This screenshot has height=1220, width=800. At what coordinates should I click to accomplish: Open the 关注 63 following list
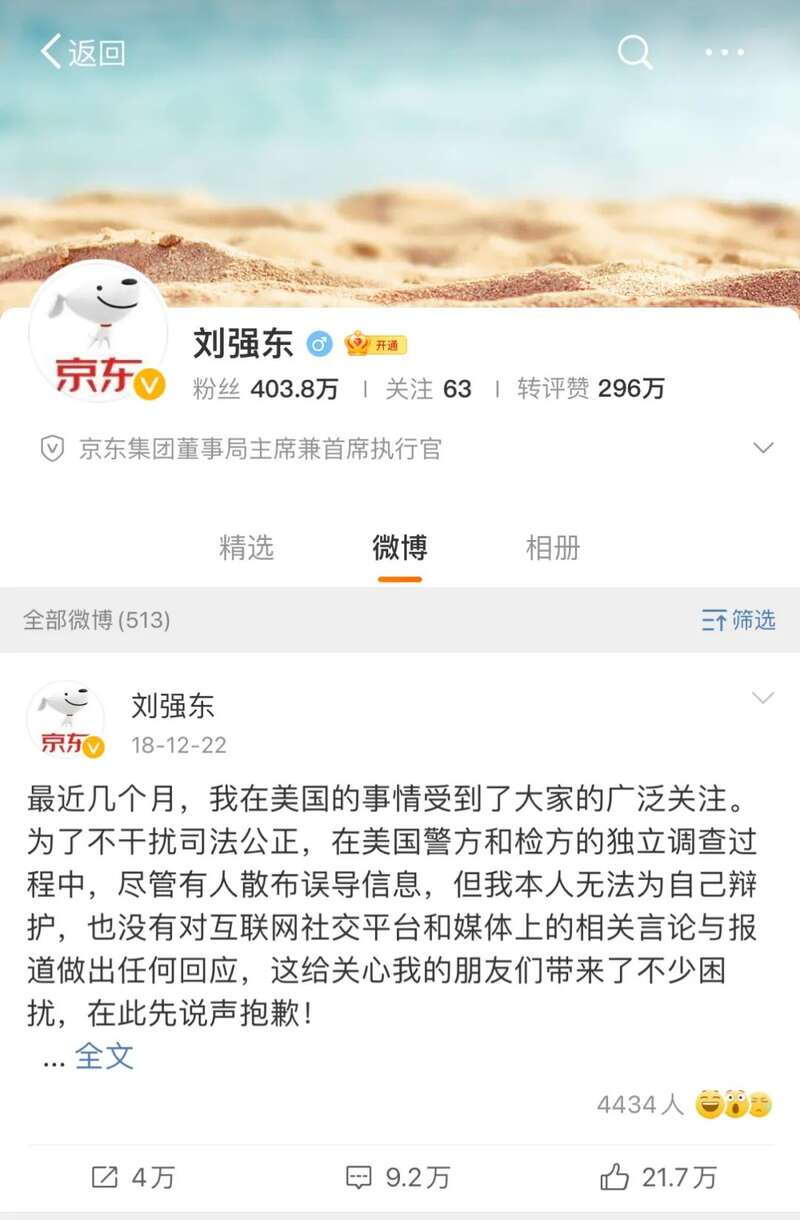tap(428, 389)
